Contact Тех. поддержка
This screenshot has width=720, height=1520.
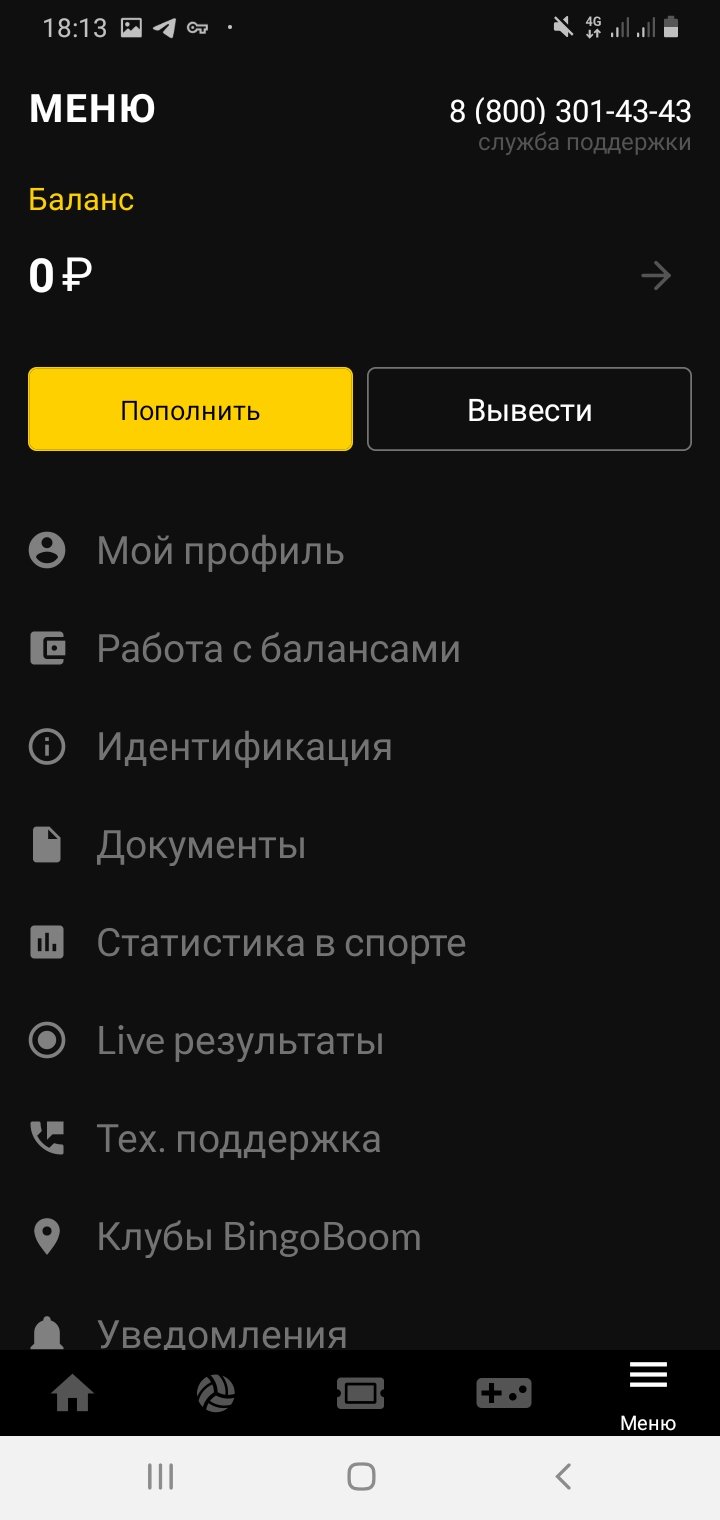click(238, 1139)
